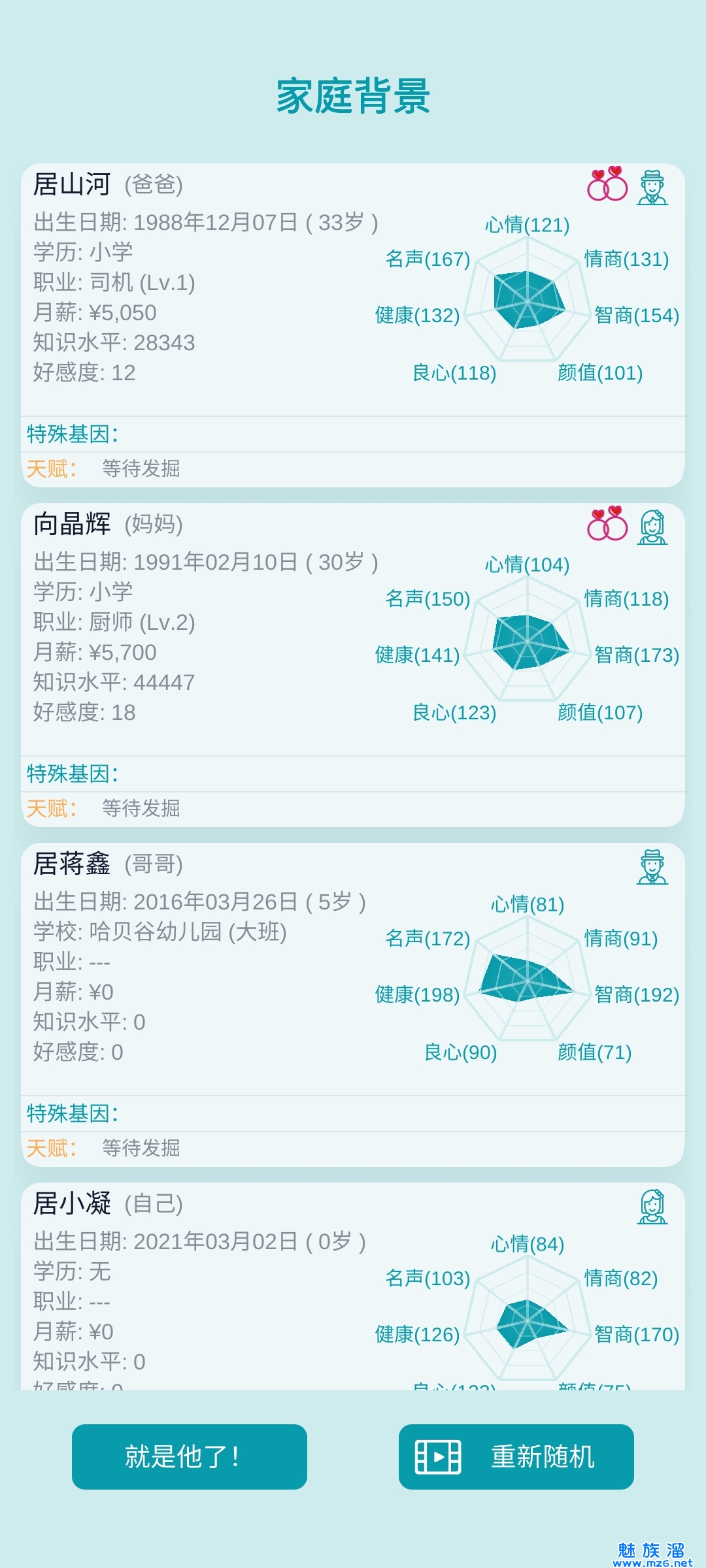Tap 重新随机 to re-roll the family
Image resolution: width=706 pixels, height=1568 pixels.
[516, 1457]
